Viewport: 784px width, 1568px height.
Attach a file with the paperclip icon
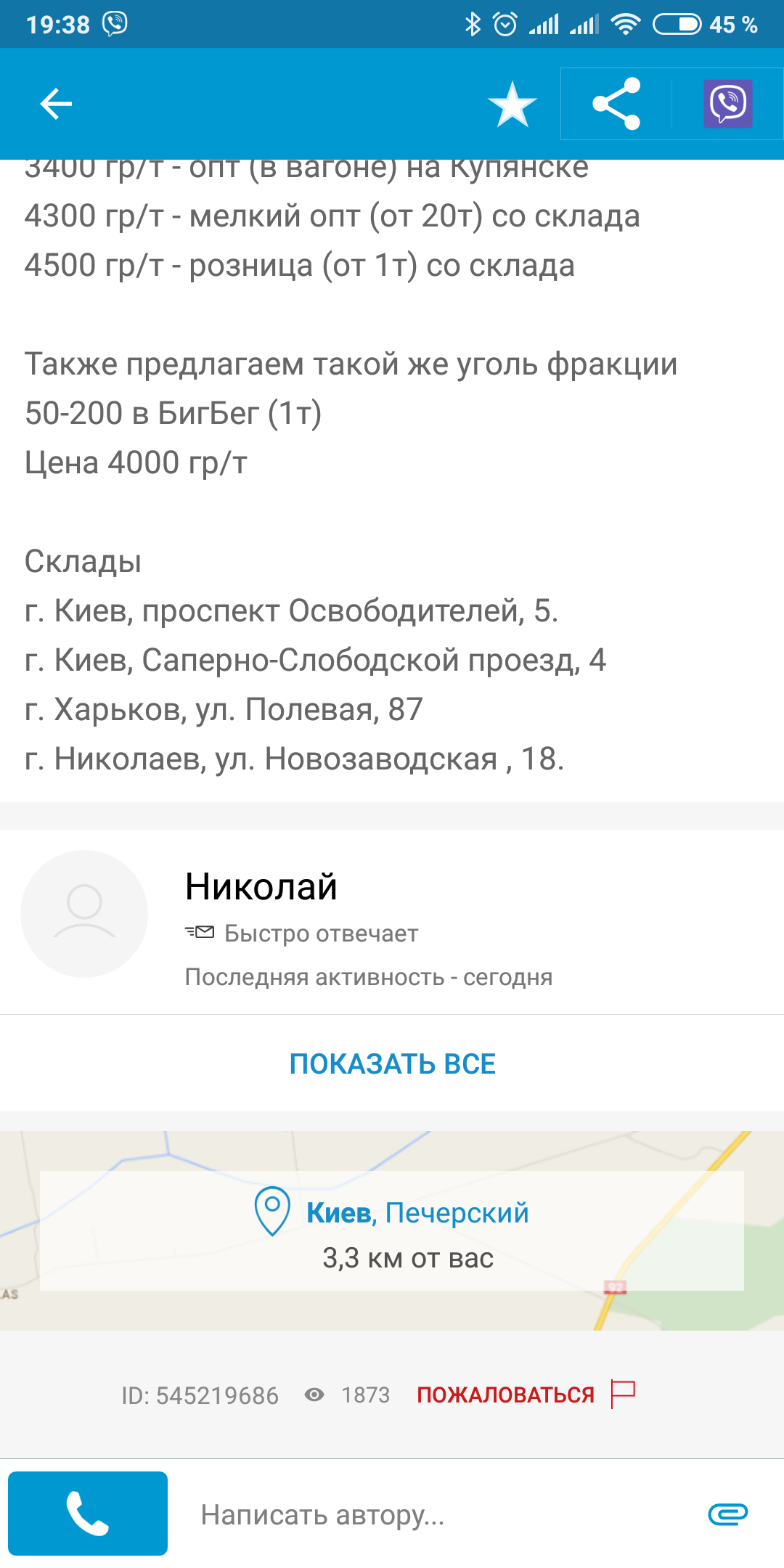click(x=727, y=1514)
